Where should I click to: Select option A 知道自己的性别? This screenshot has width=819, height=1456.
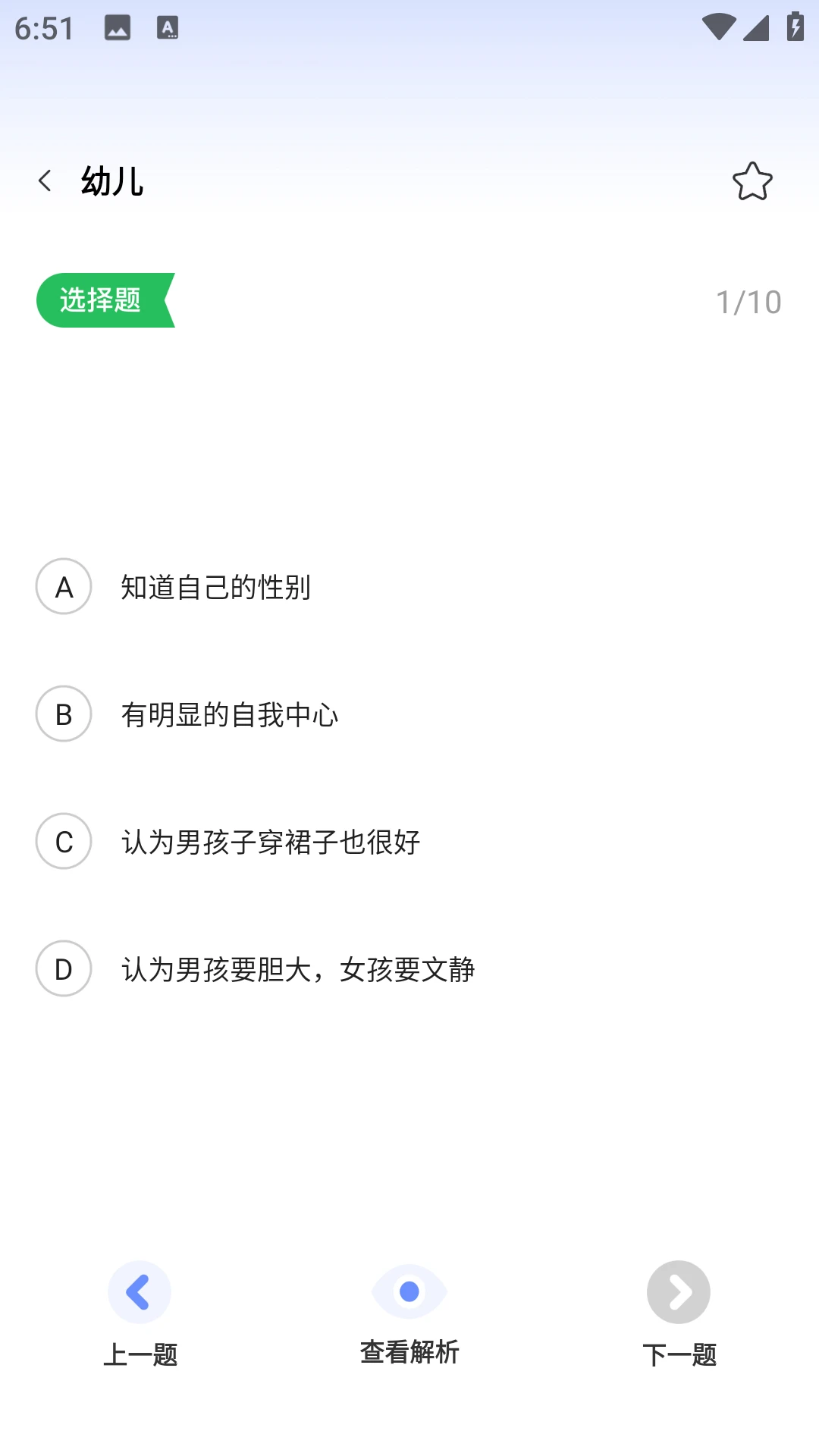[x=216, y=588]
